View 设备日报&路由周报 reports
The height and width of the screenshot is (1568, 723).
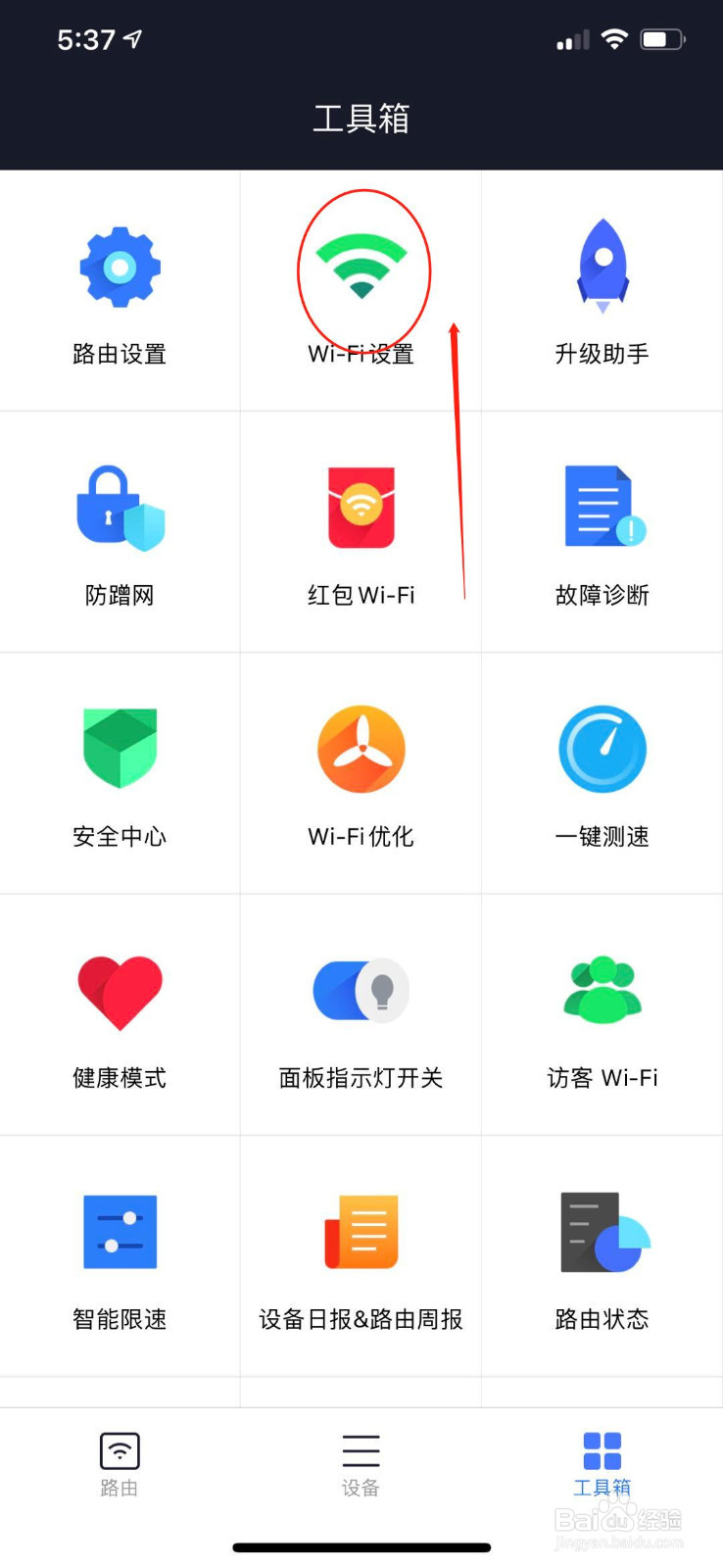(361, 1256)
